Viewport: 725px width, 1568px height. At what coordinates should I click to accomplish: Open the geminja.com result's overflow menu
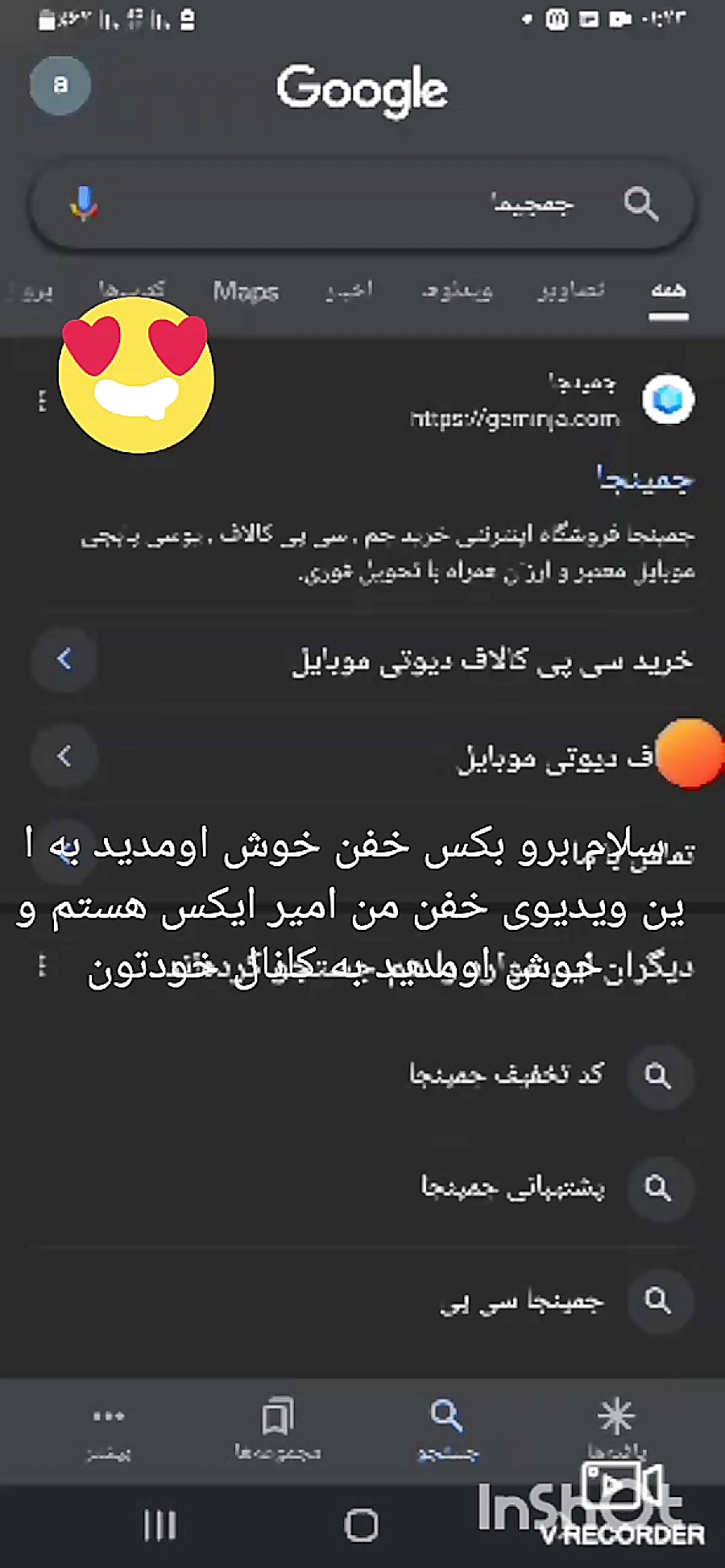click(42, 400)
